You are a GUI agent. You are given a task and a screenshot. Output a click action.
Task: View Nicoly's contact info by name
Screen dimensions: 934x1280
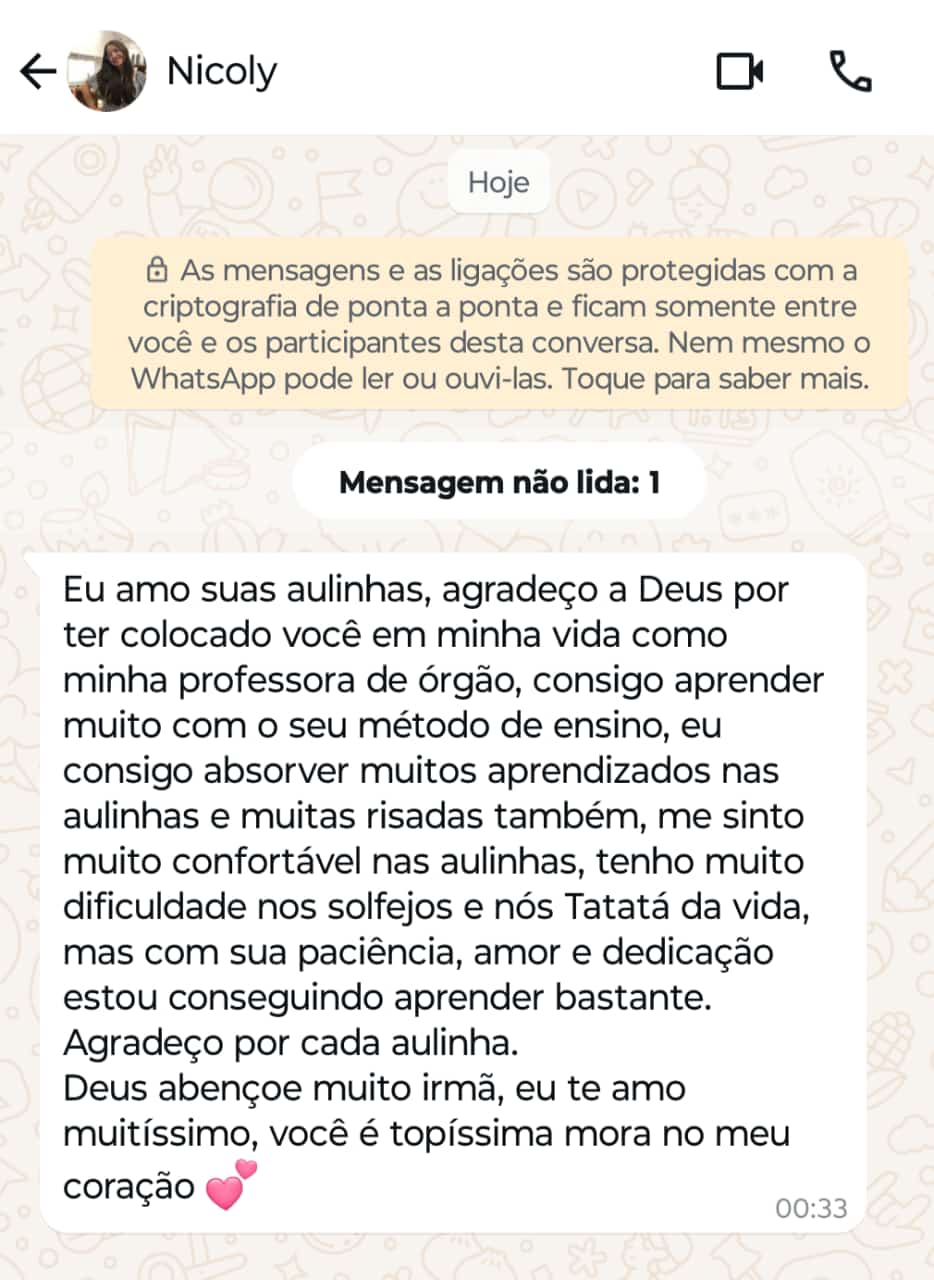click(x=221, y=72)
